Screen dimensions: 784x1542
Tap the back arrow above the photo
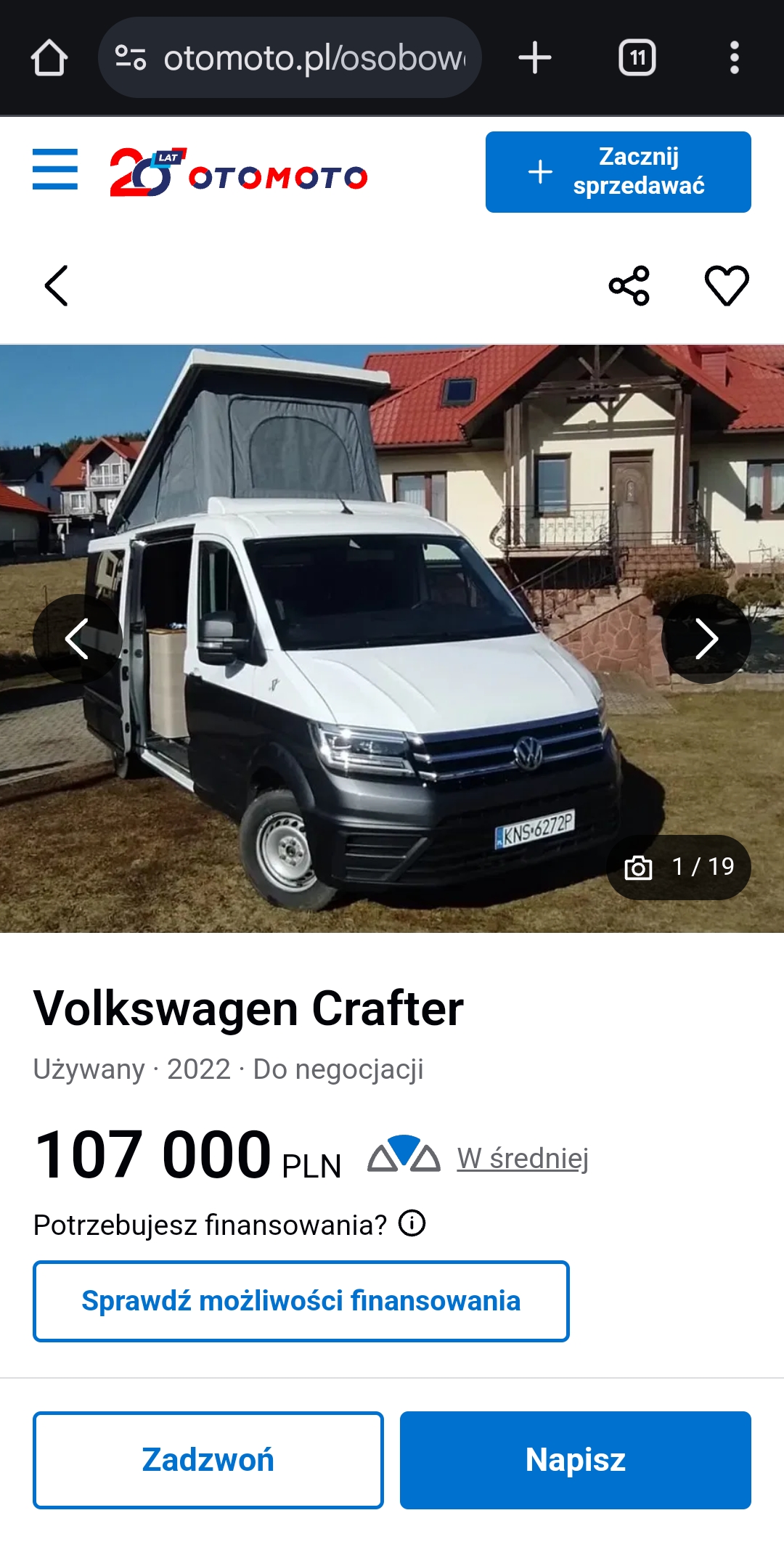(x=57, y=285)
